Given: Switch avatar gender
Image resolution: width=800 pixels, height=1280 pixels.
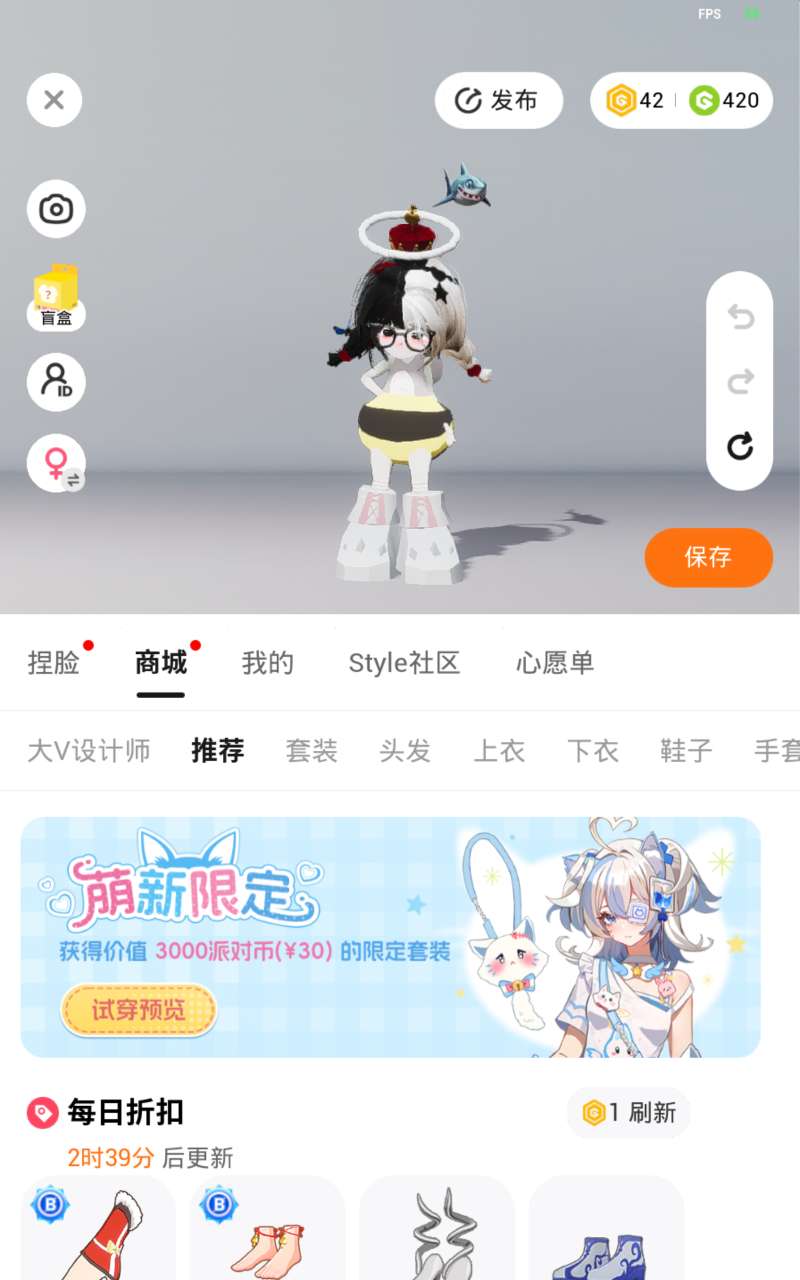Looking at the screenshot, I should 56,463.
